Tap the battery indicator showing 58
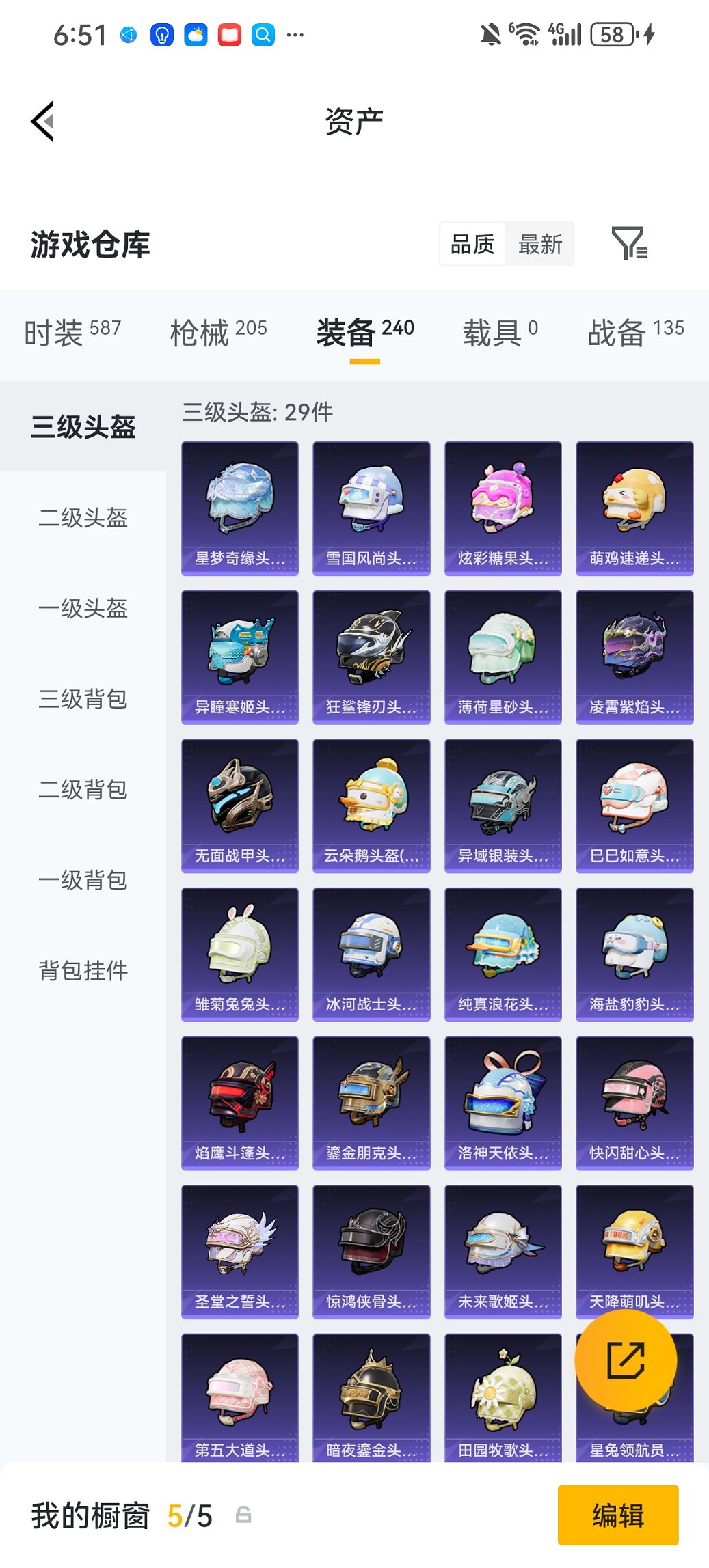709x1568 pixels. pyautogui.click(x=611, y=33)
